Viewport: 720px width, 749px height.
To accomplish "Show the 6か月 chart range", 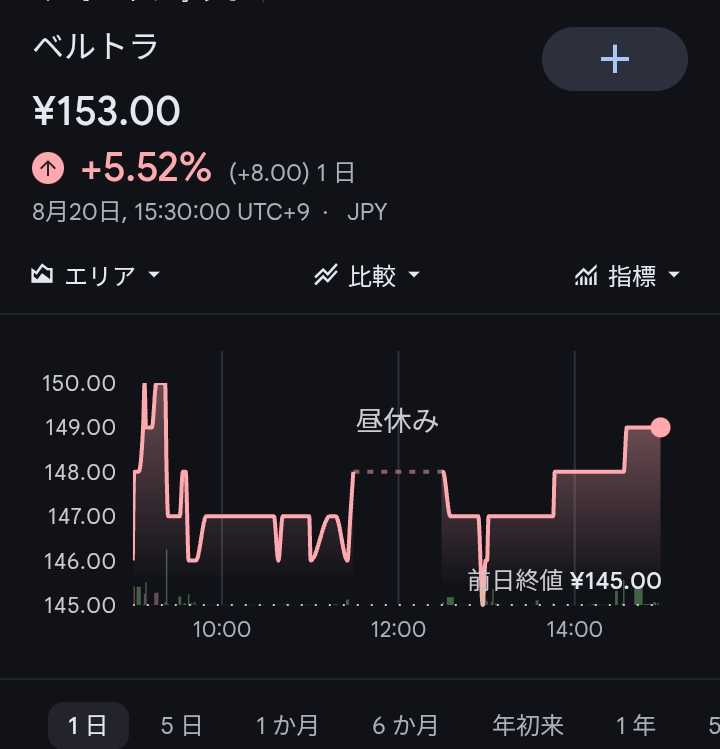I will (405, 726).
